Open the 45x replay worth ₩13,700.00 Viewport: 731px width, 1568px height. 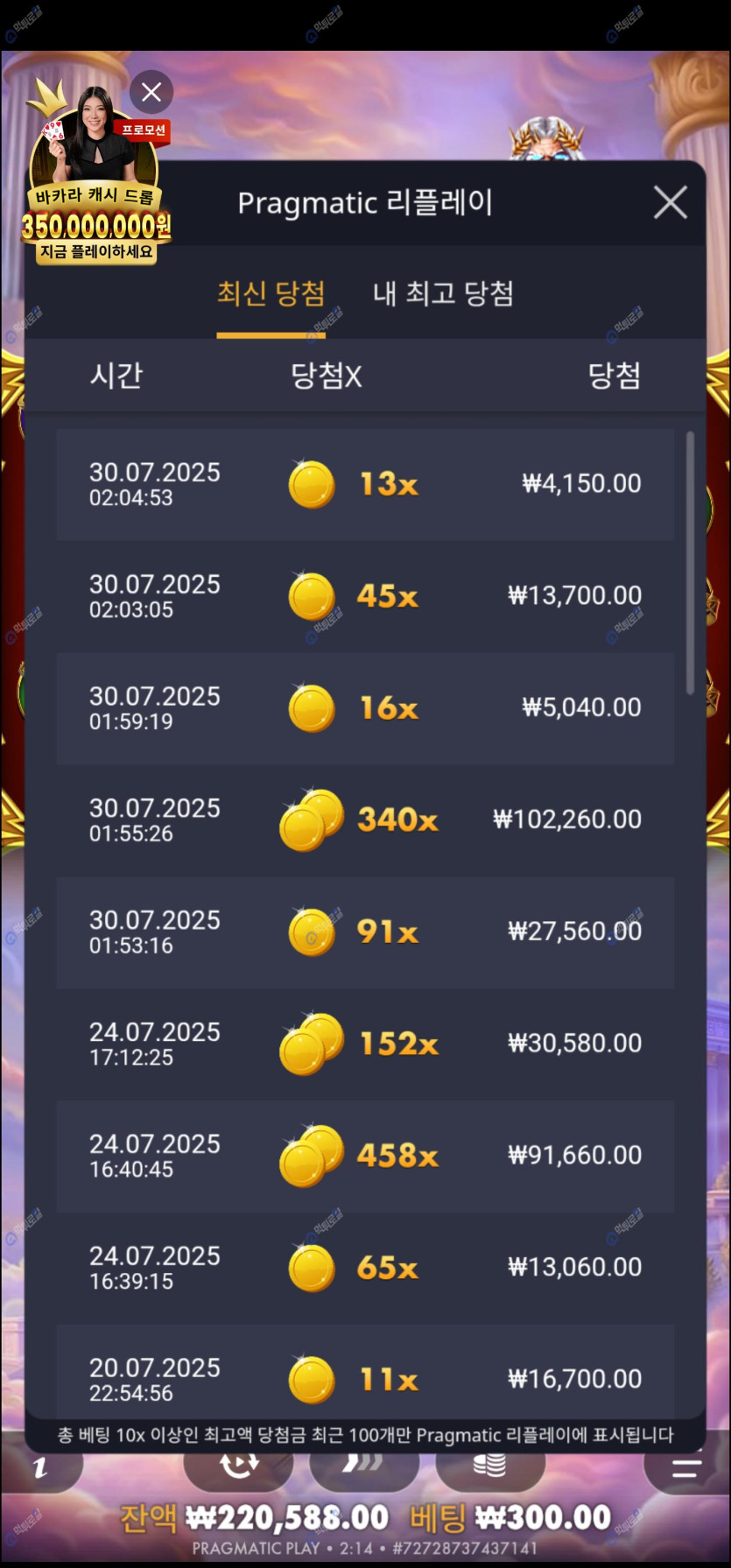tap(365, 596)
